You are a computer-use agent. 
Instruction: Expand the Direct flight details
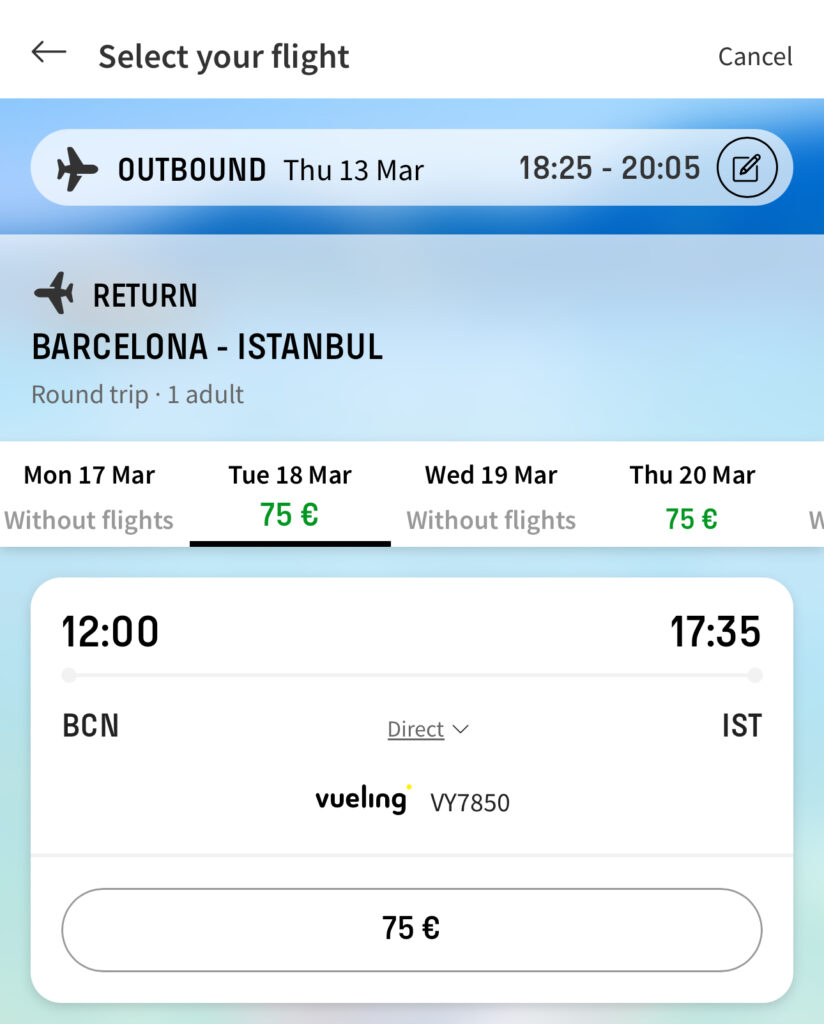[x=427, y=729]
